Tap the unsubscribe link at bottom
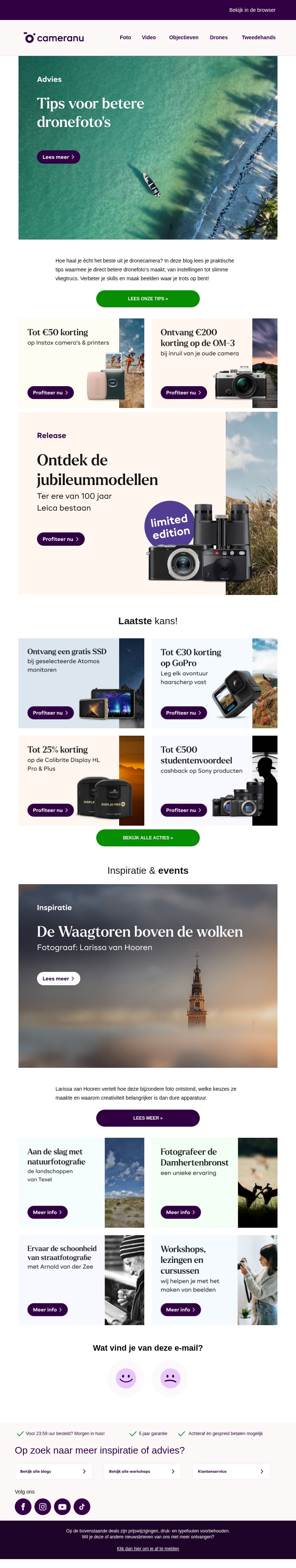 coord(148,1548)
